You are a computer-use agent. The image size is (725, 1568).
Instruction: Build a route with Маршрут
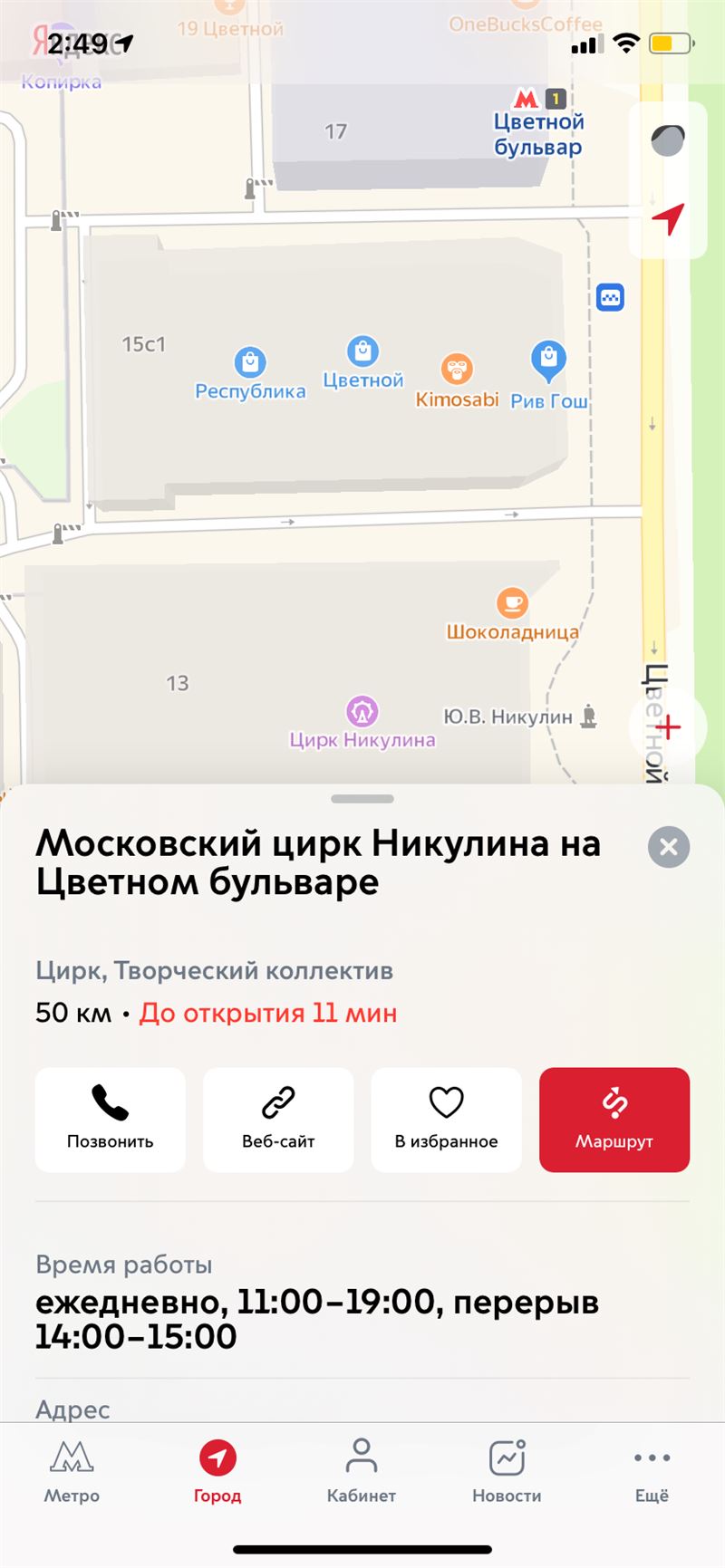tap(614, 1120)
